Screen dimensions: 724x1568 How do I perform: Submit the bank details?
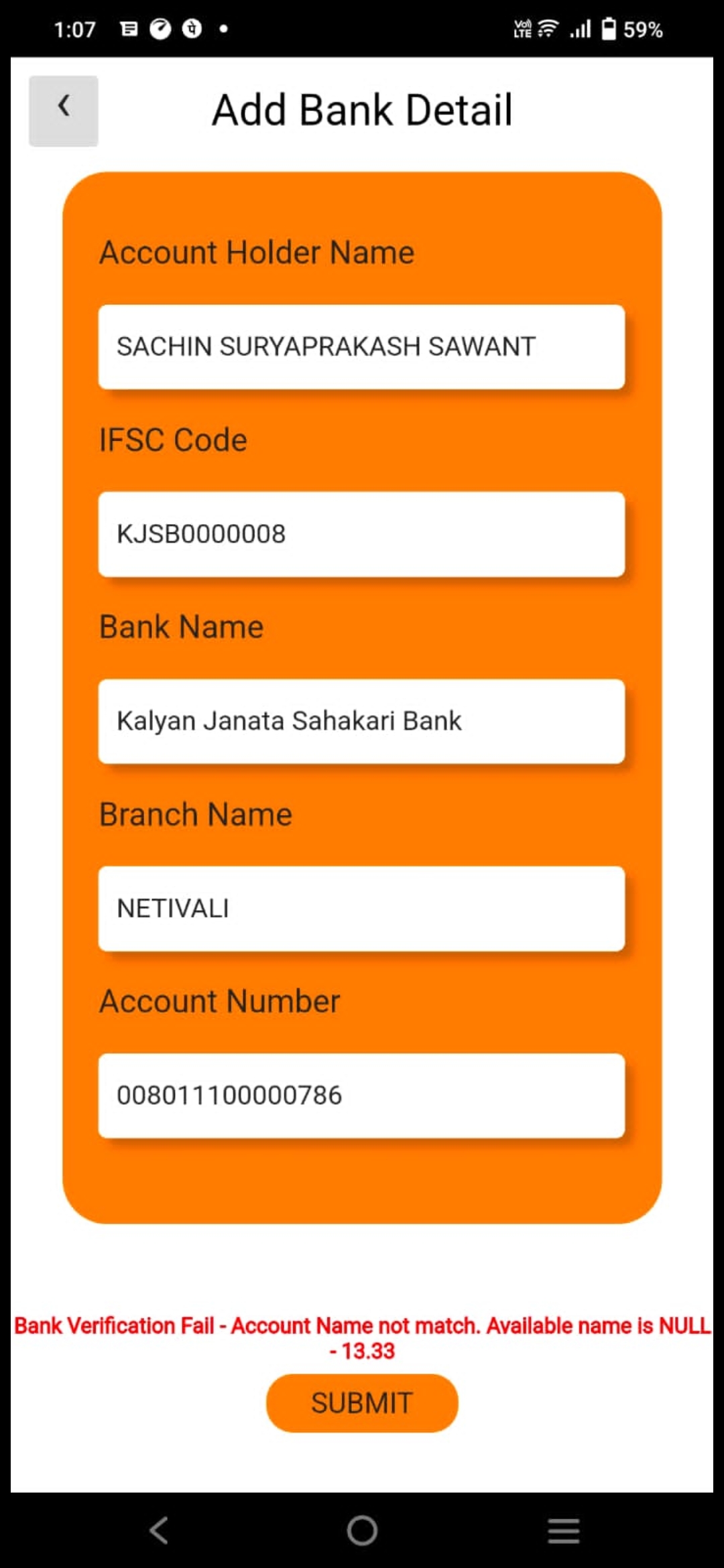click(x=362, y=1403)
